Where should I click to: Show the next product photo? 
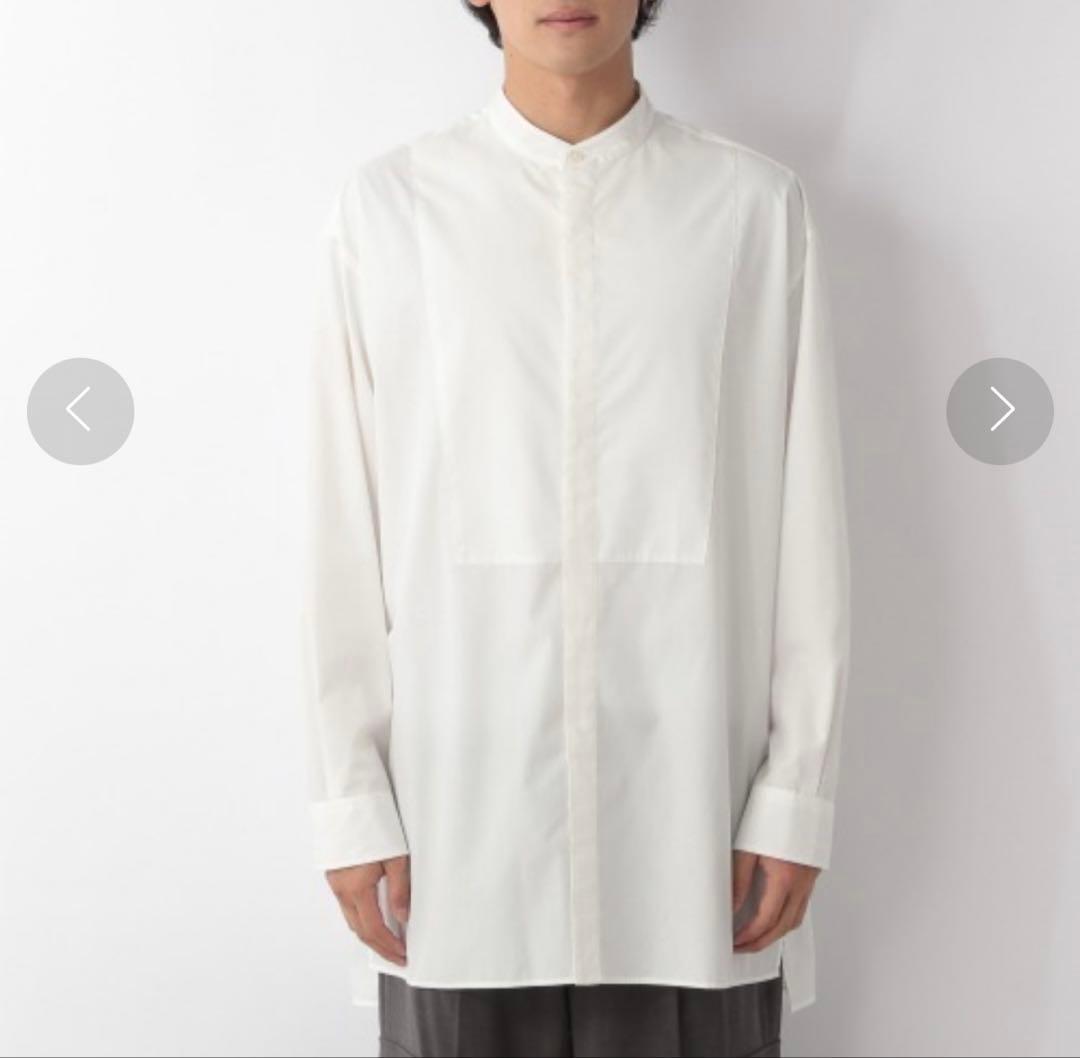coord(1000,411)
